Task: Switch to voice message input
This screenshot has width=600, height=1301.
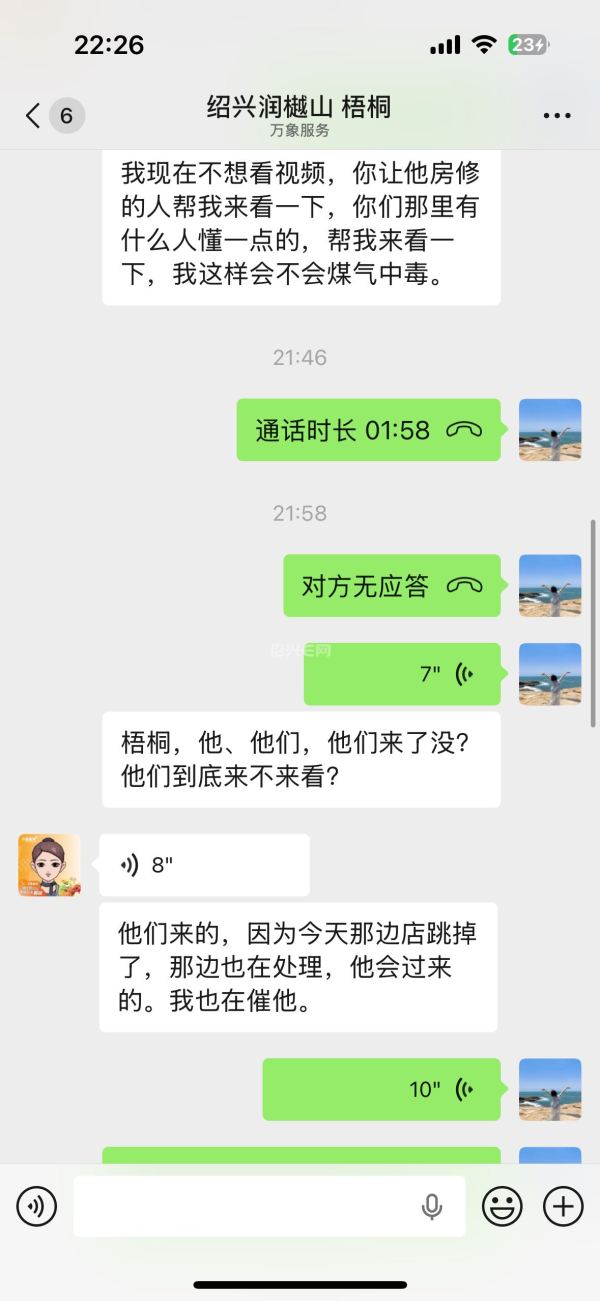Action: click(36, 1207)
